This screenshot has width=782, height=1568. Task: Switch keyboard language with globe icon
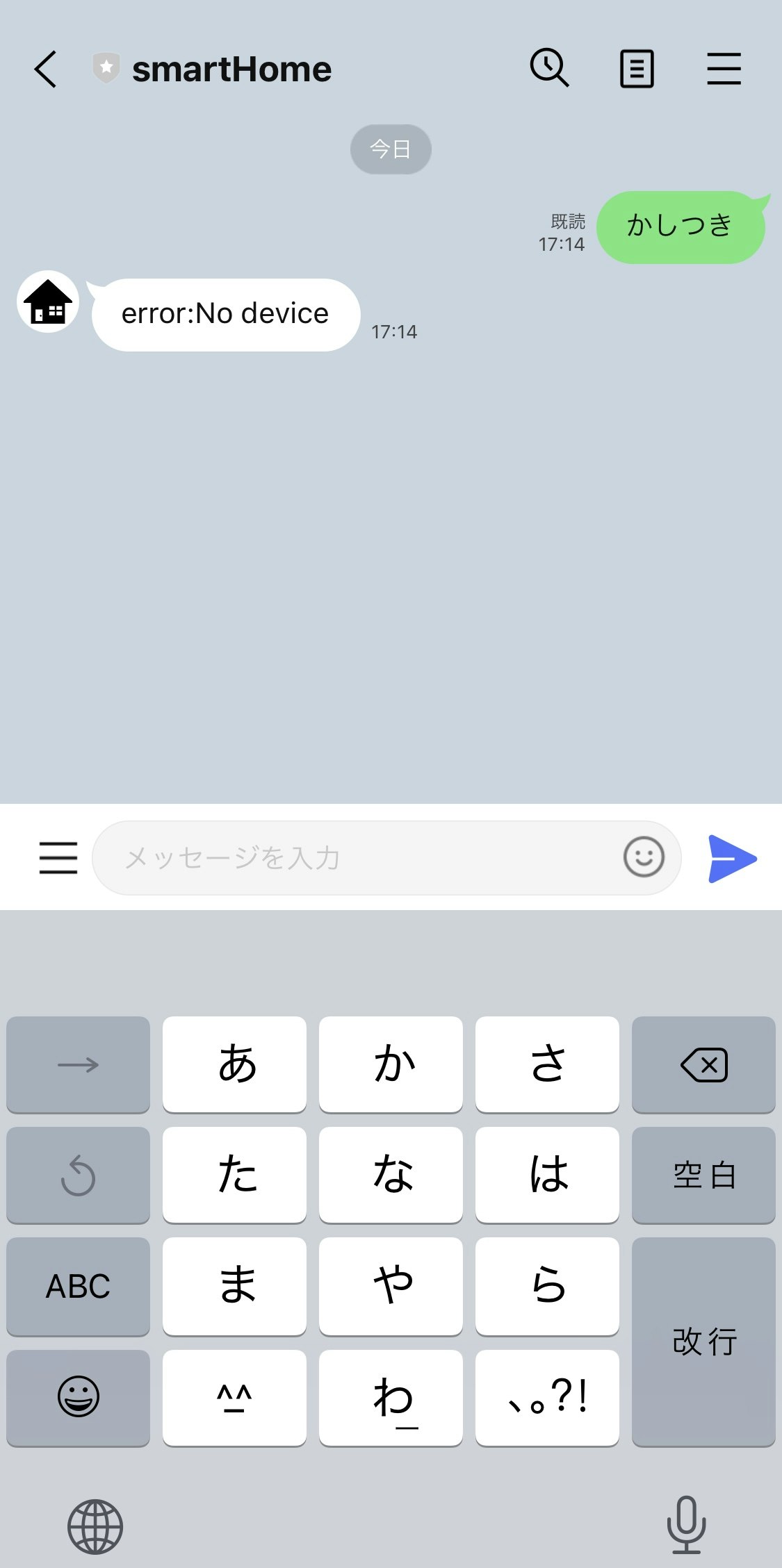coord(95,1526)
